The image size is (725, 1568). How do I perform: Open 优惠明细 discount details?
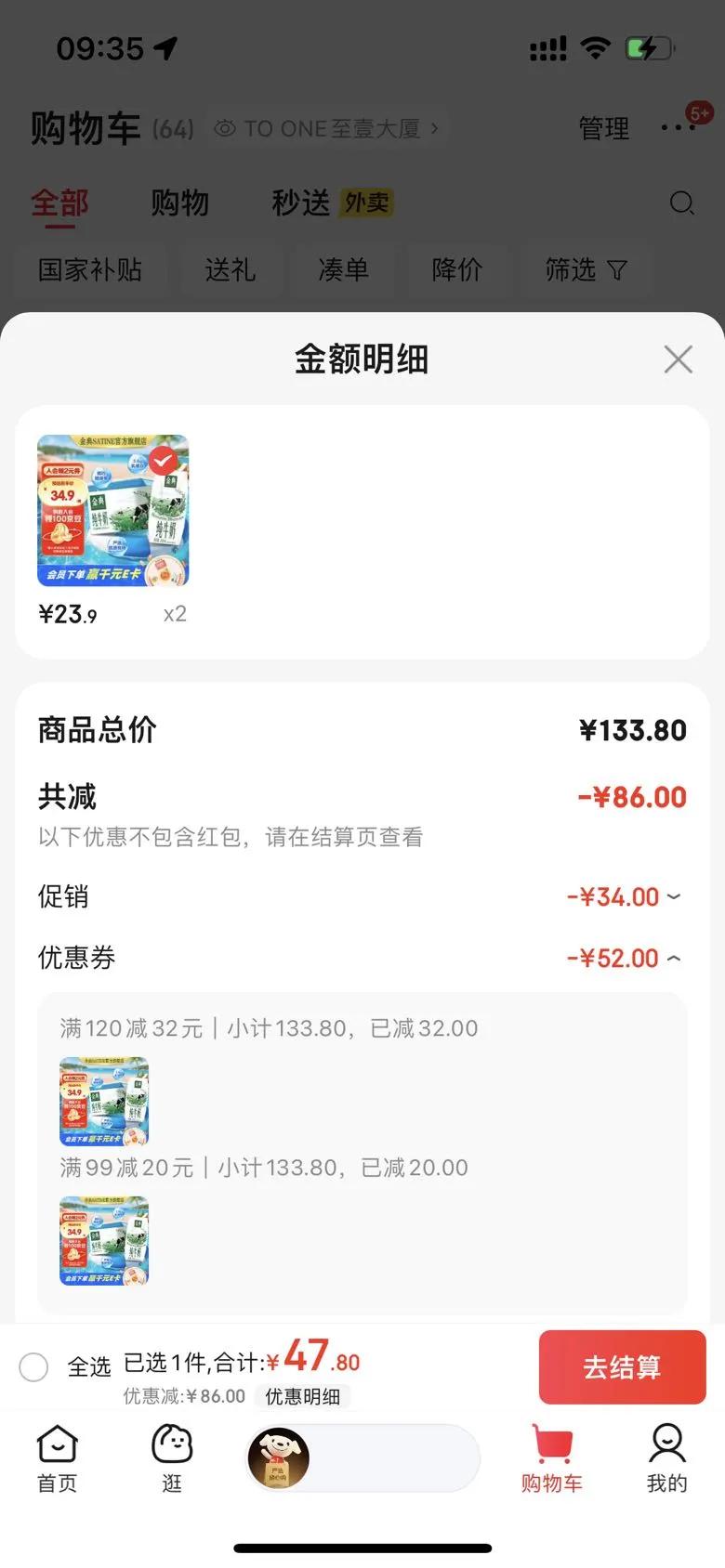[x=302, y=1397]
